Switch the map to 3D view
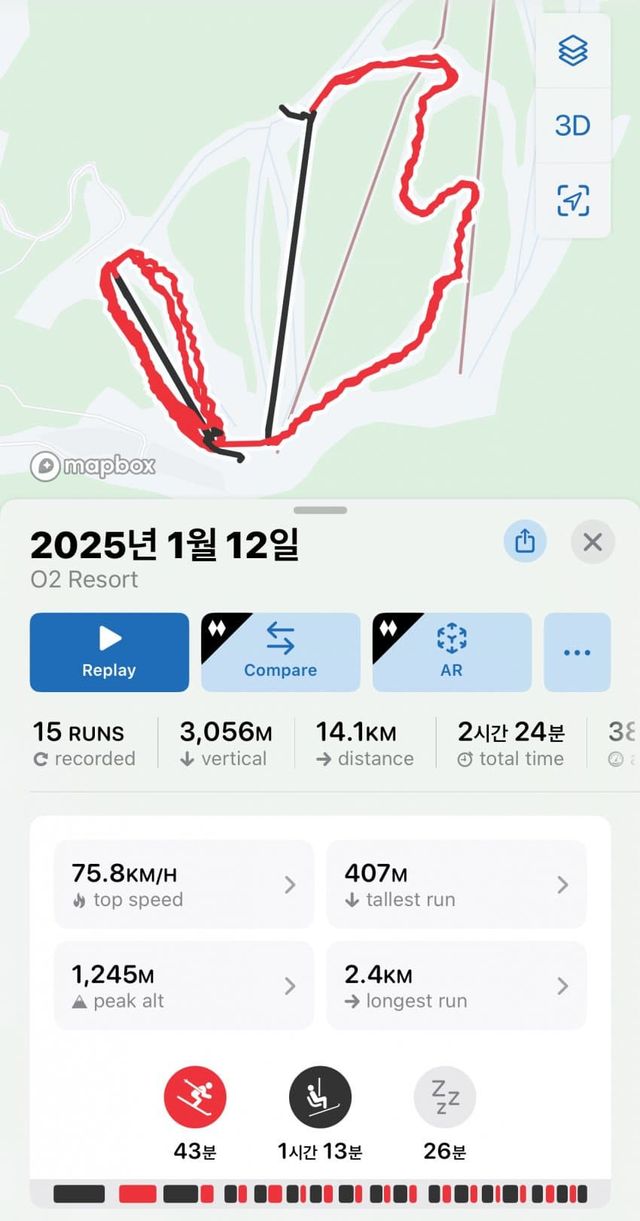Viewport: 640px width, 1221px height. tap(573, 126)
